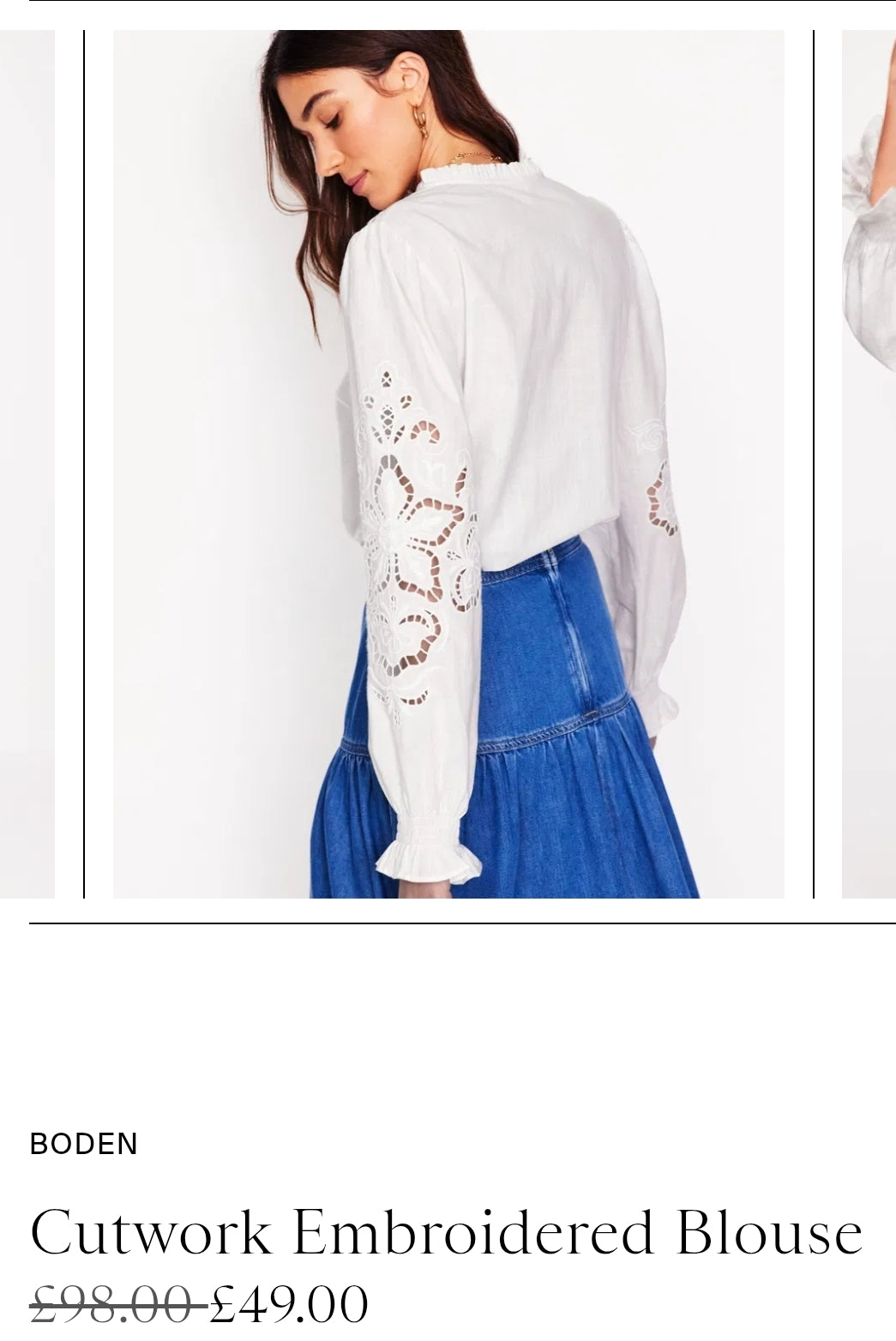Screen dimensions: 896x1341
Task: Open the BODEN brand link
Action: [84, 1145]
